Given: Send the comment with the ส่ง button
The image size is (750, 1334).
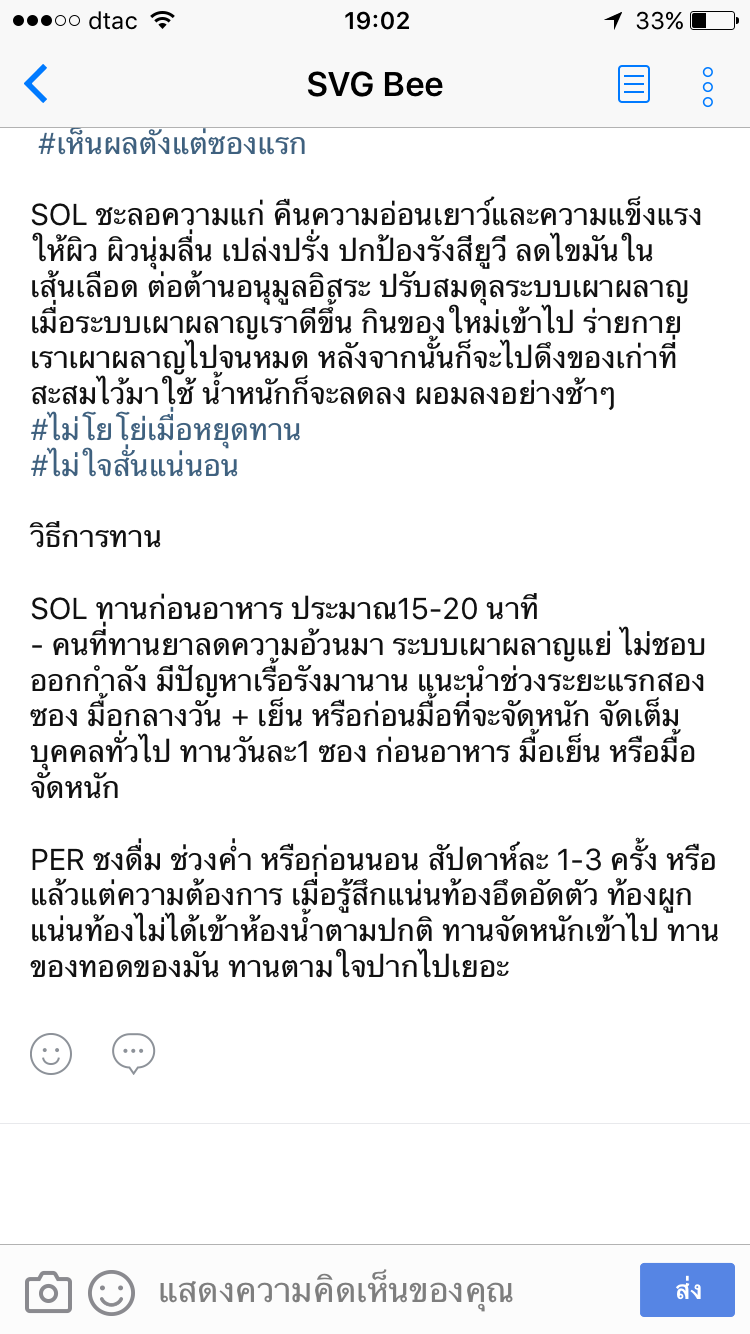Looking at the screenshot, I should pos(687,1290).
